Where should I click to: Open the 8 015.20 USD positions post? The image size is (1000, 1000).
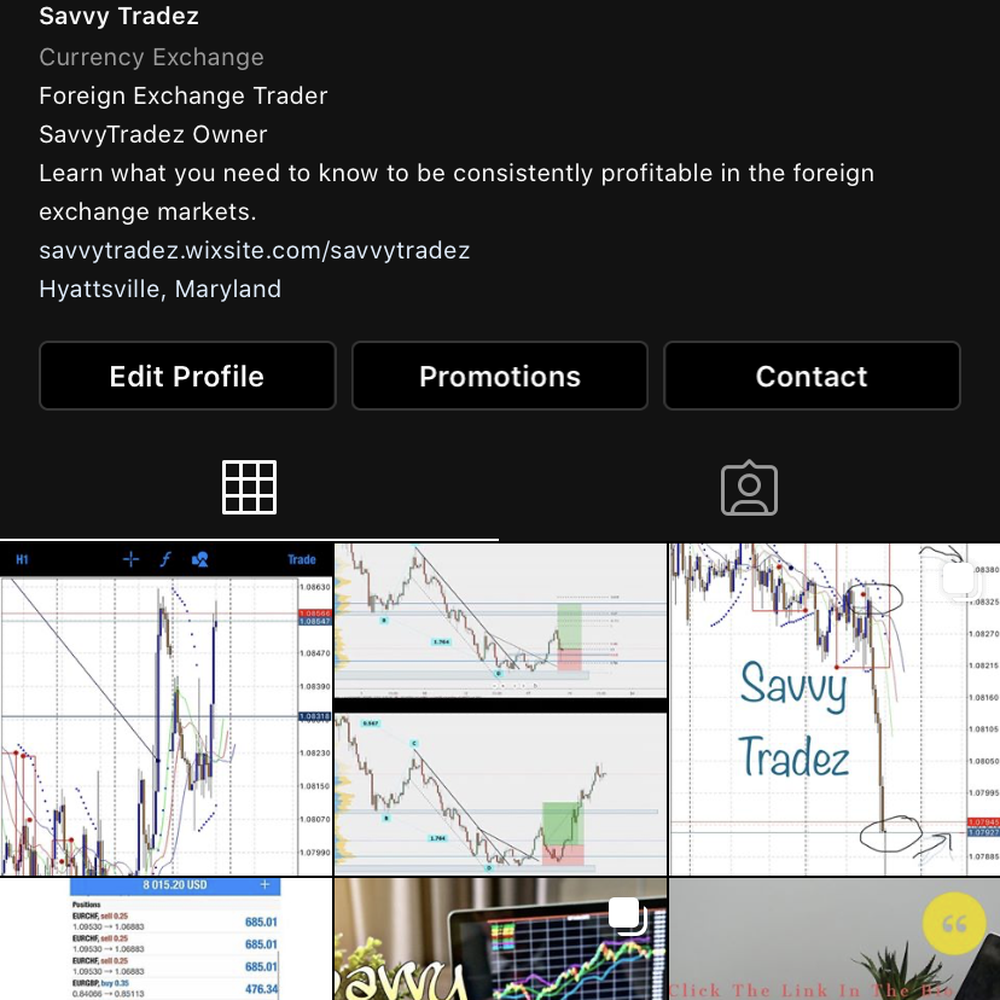point(165,940)
